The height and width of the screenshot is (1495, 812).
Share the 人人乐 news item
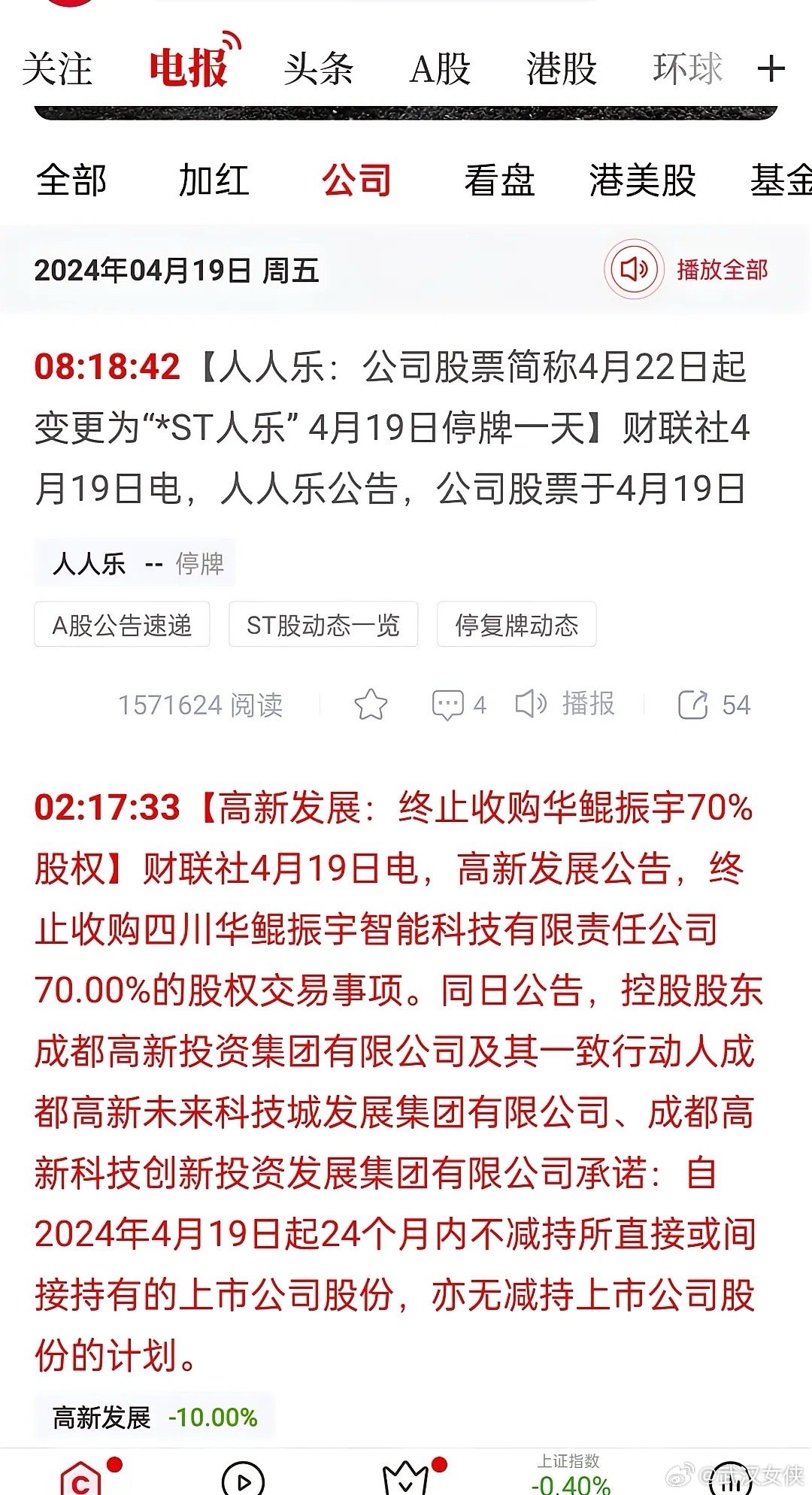714,705
